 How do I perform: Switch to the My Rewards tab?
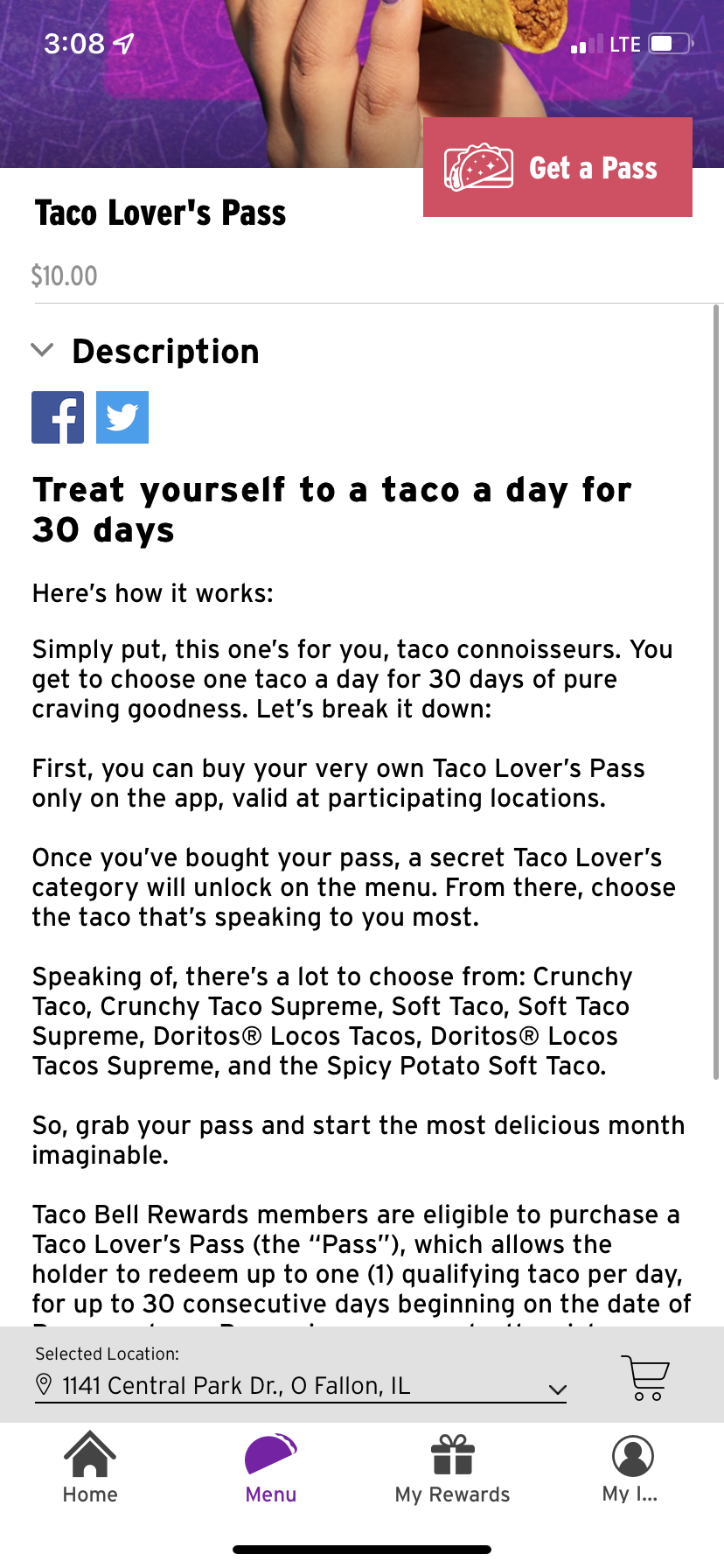click(452, 1469)
